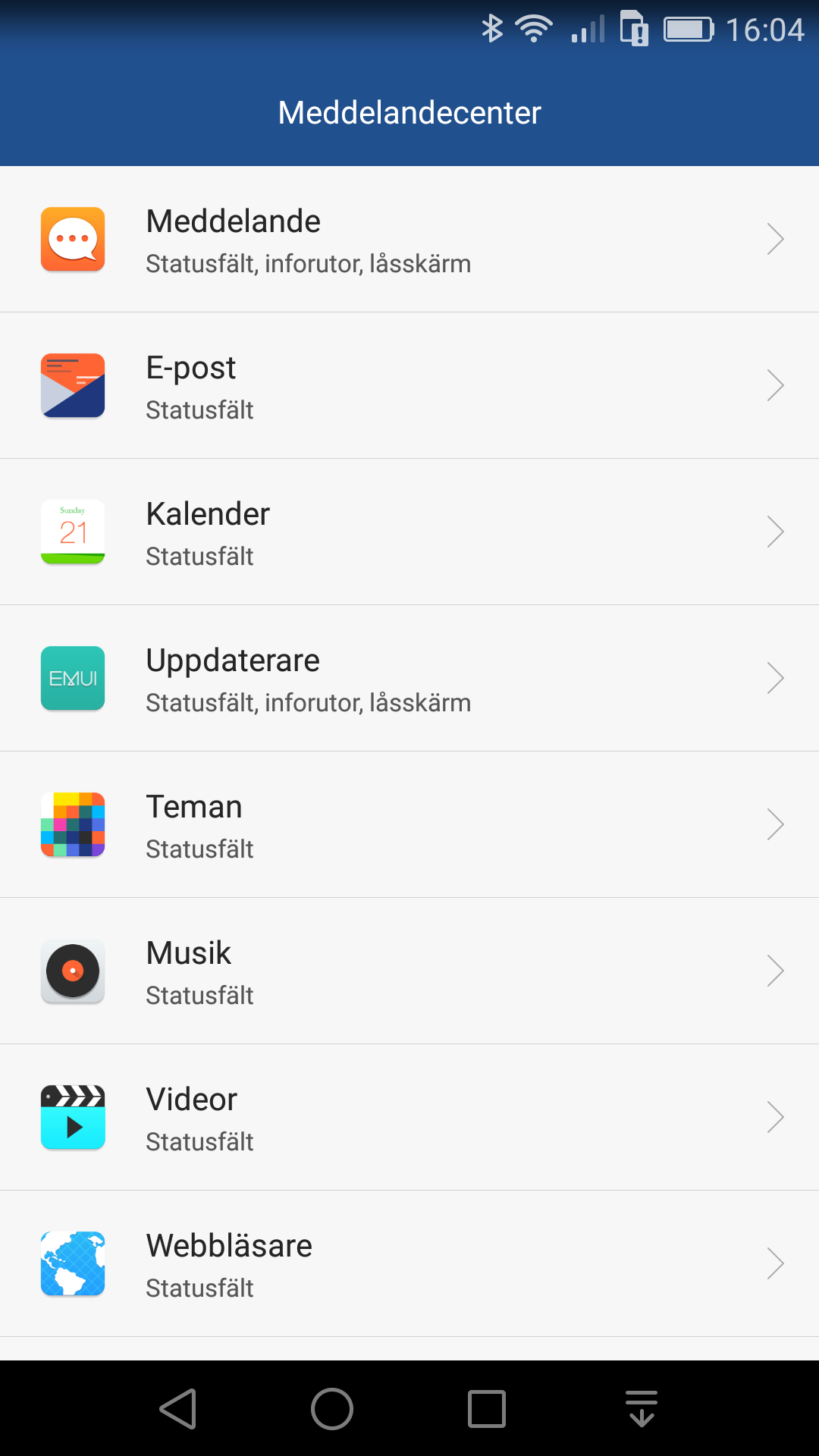Image resolution: width=819 pixels, height=1456 pixels.
Task: Open the recent apps view
Action: pos(487,1409)
